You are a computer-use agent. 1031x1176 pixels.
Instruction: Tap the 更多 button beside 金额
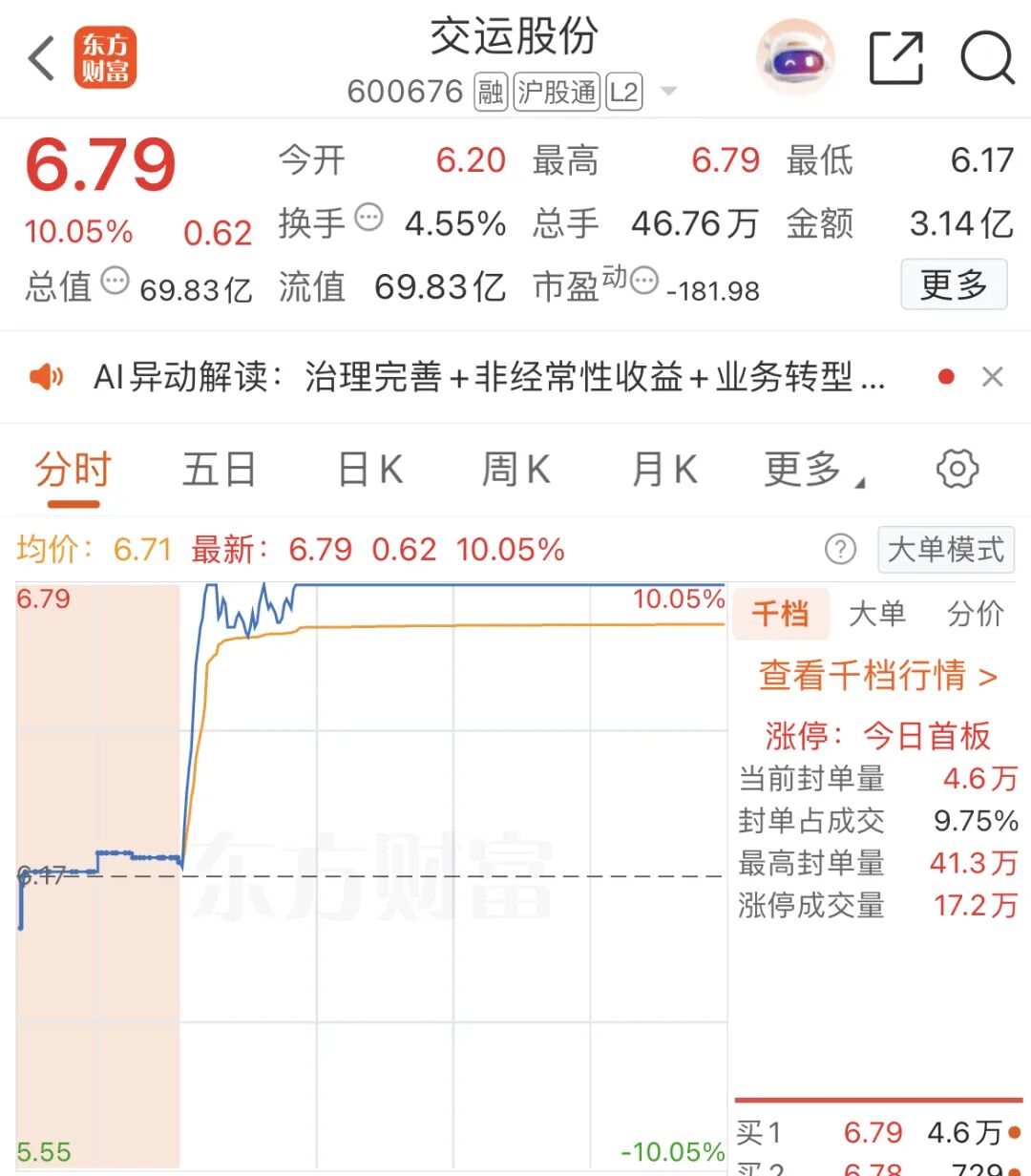pos(954,285)
